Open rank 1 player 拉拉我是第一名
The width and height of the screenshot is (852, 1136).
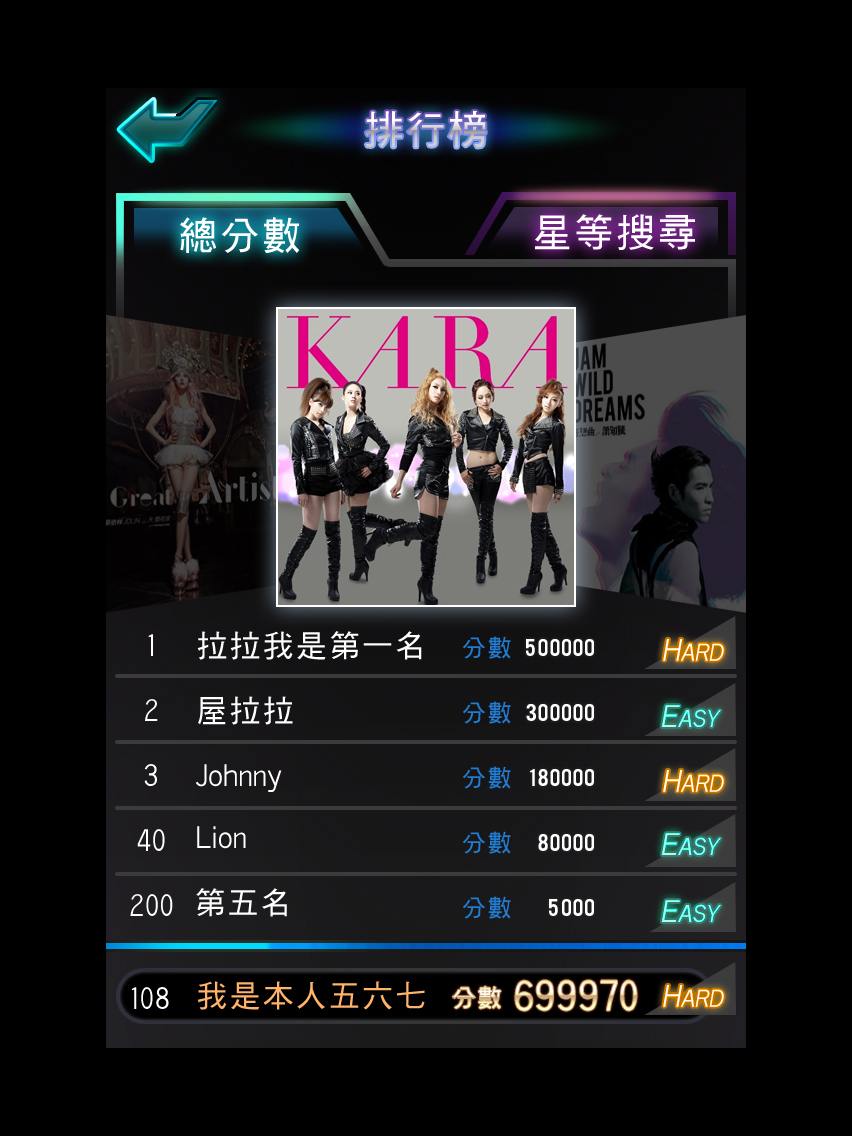(x=425, y=647)
